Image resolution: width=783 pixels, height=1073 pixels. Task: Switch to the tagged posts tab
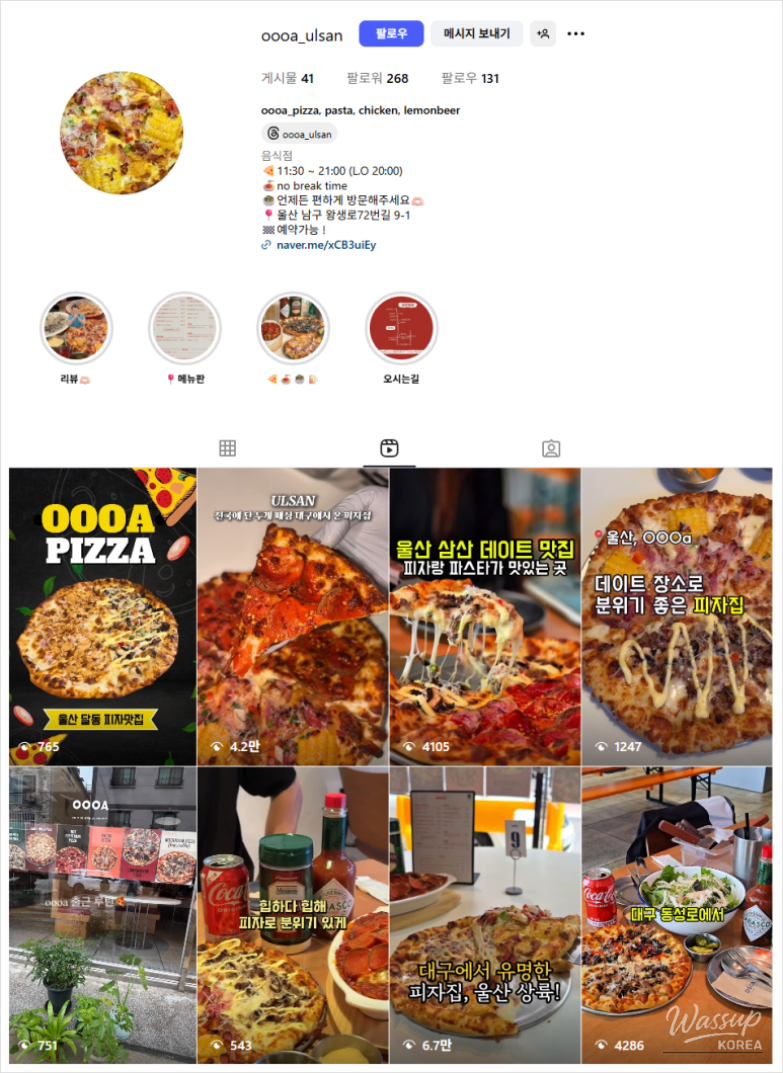[551, 448]
